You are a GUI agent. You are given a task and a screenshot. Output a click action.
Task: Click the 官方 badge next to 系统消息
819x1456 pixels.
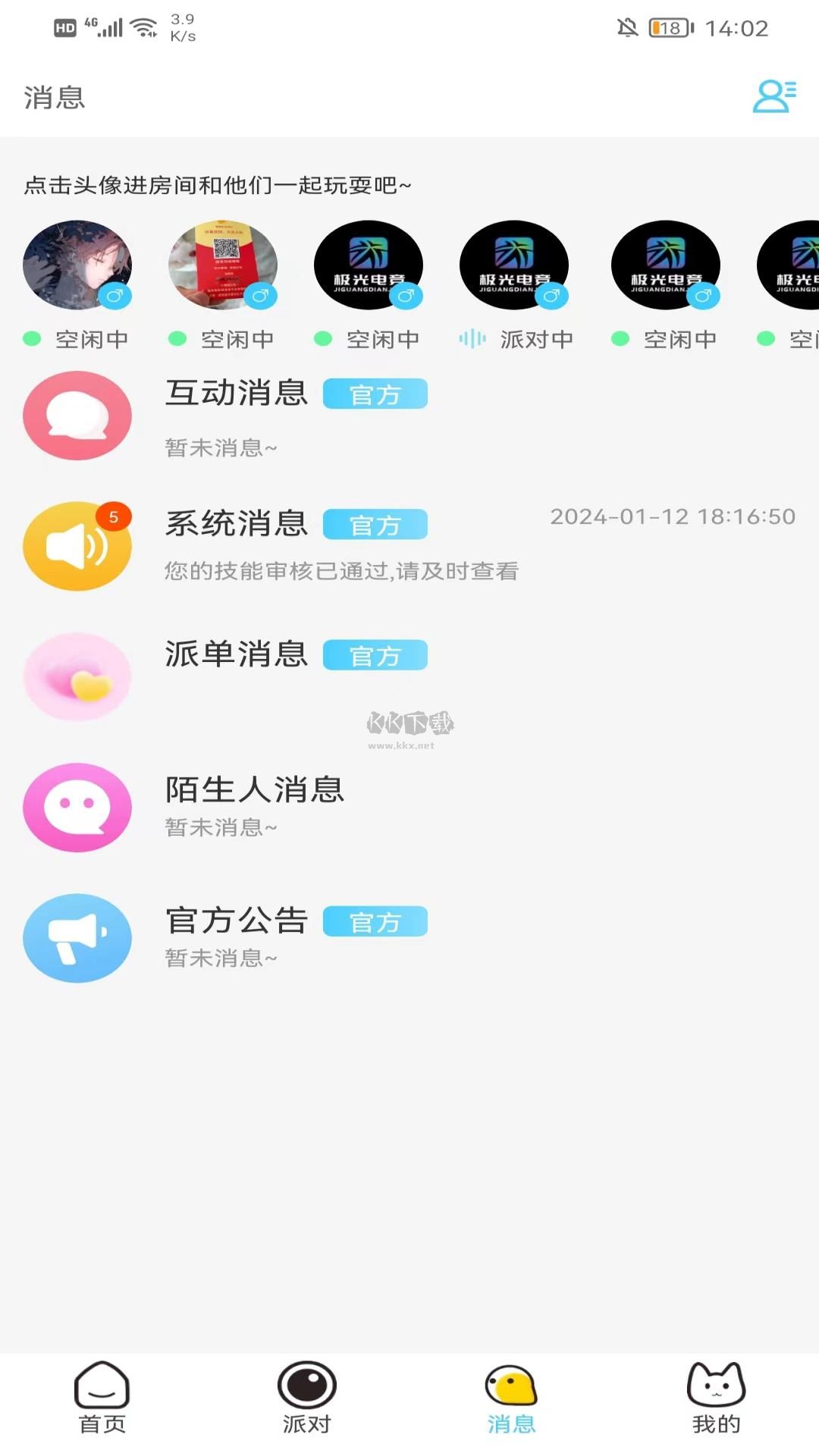tap(375, 523)
